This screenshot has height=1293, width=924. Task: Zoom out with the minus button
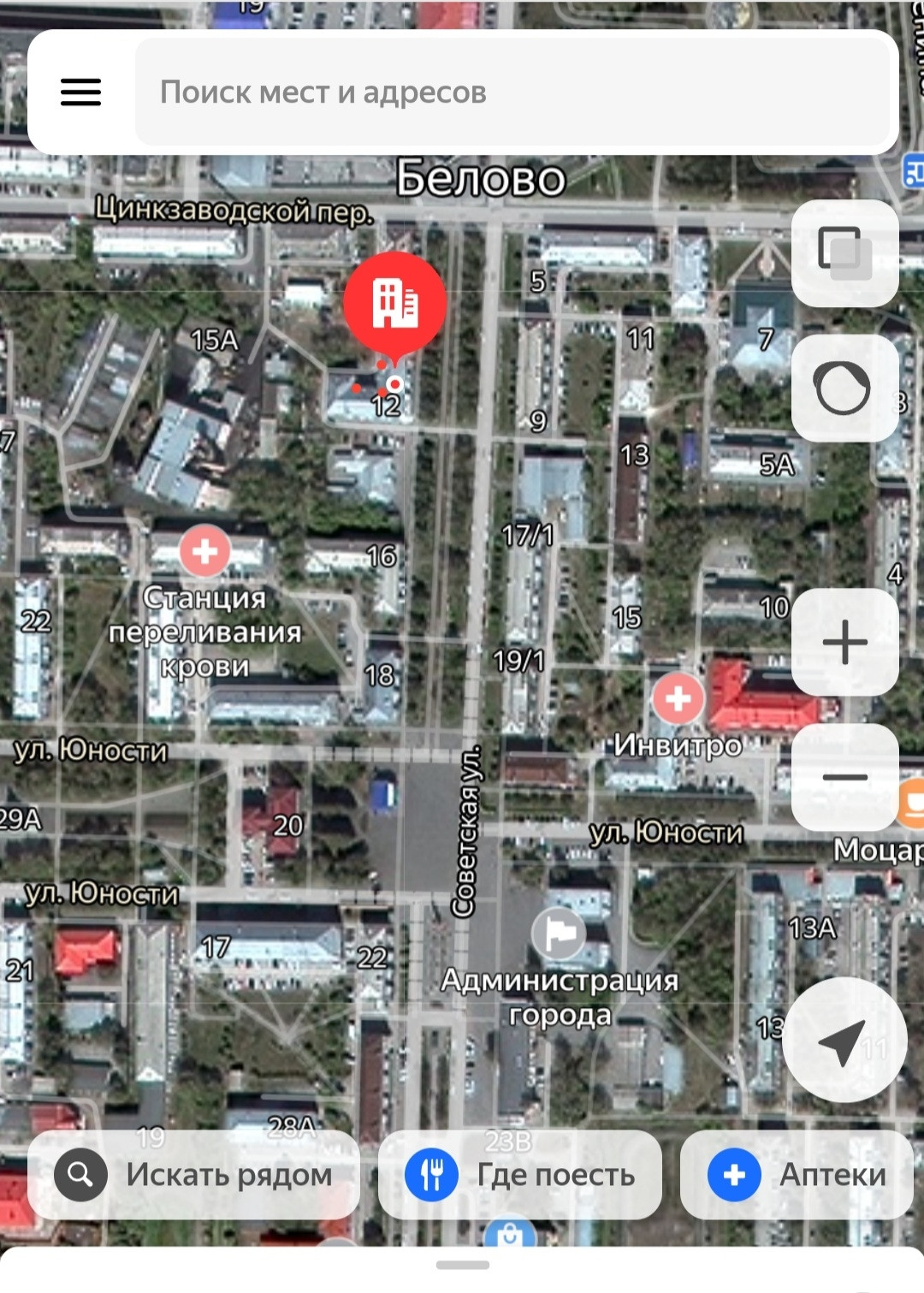pyautogui.click(x=844, y=777)
